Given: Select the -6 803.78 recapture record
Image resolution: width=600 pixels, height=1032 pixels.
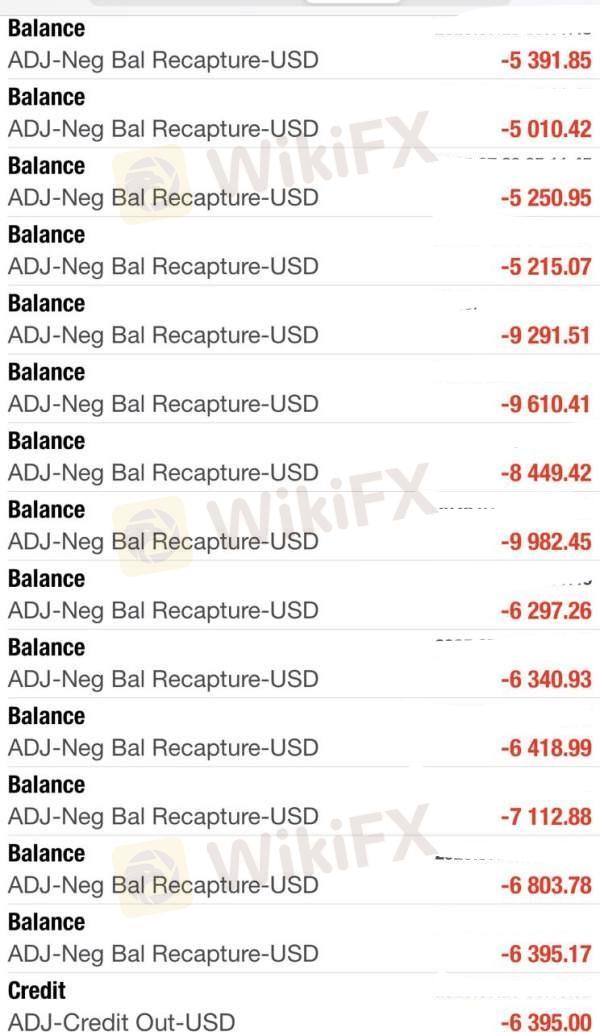Looking at the screenshot, I should [x=300, y=871].
